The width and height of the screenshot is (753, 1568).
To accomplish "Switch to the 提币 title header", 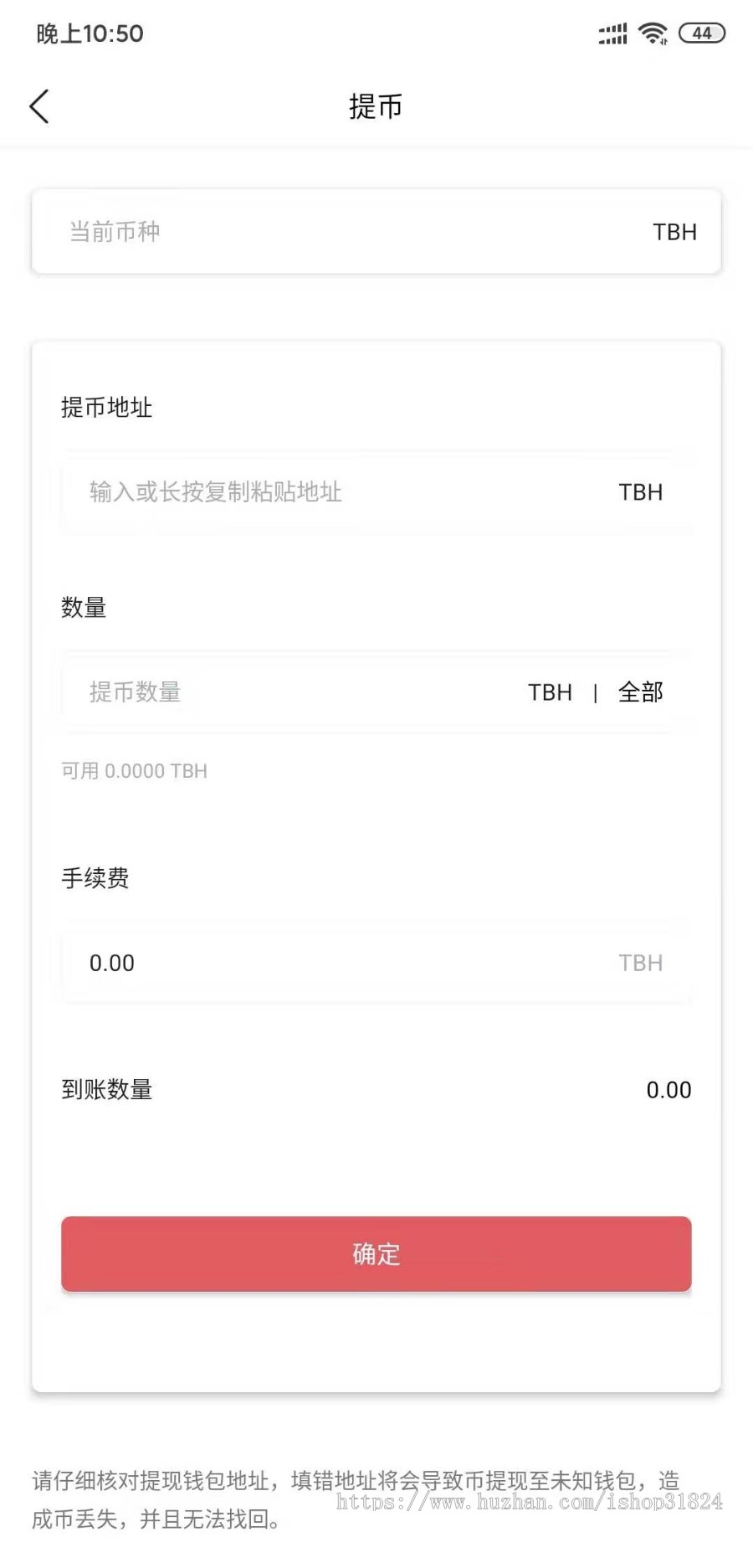I will (x=376, y=106).
